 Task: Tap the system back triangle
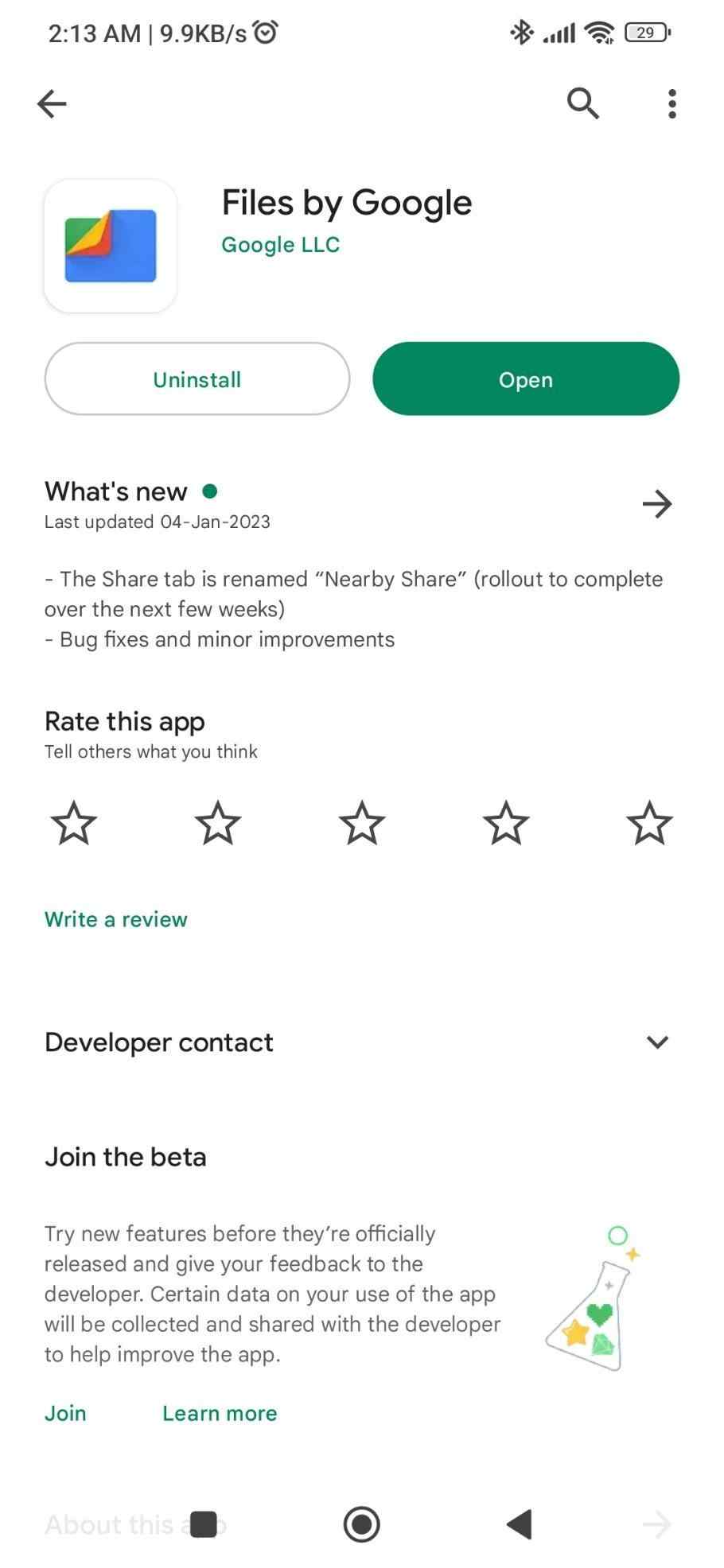520,1523
